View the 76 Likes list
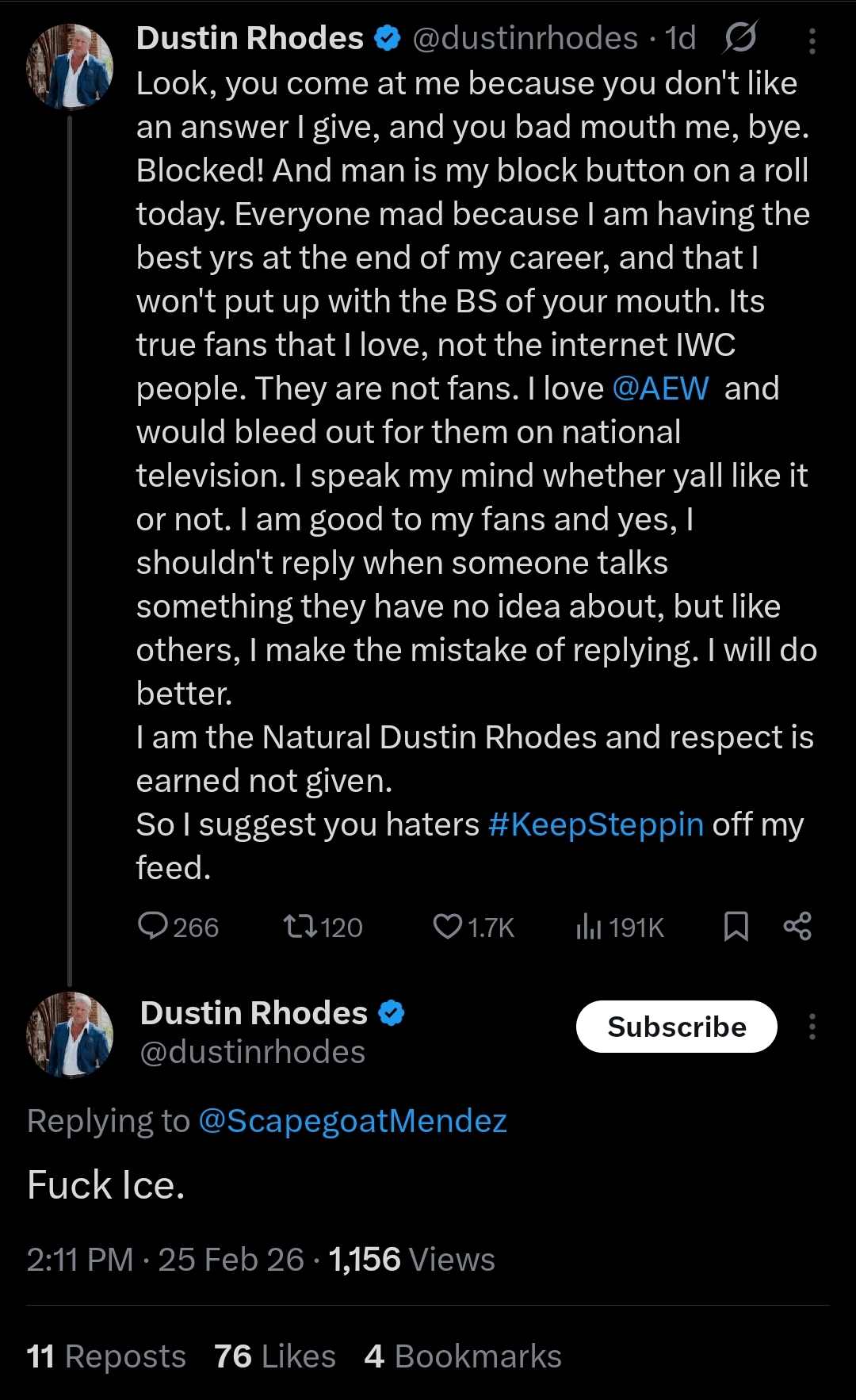This screenshot has width=856, height=1400. point(274,1356)
